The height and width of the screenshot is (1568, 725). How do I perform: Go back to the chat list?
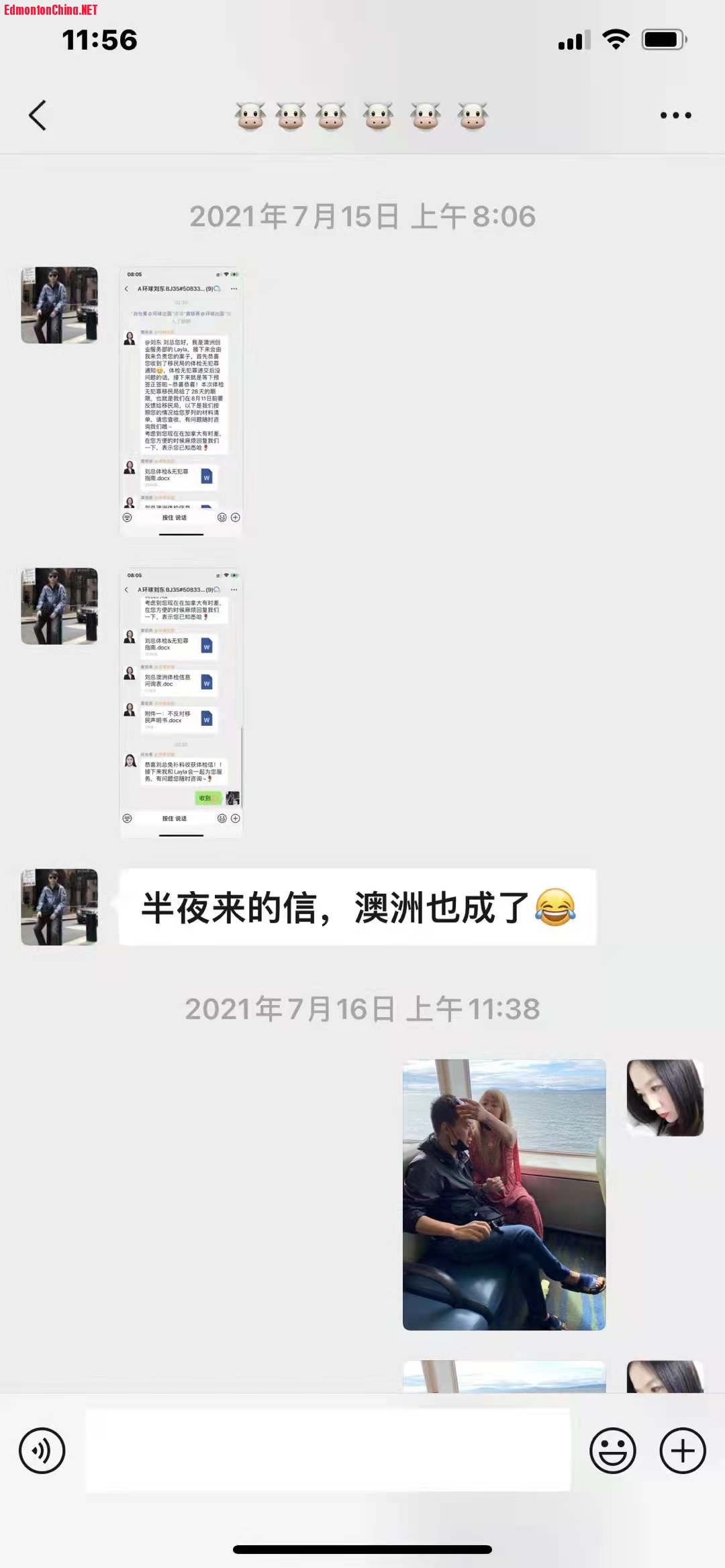38,115
